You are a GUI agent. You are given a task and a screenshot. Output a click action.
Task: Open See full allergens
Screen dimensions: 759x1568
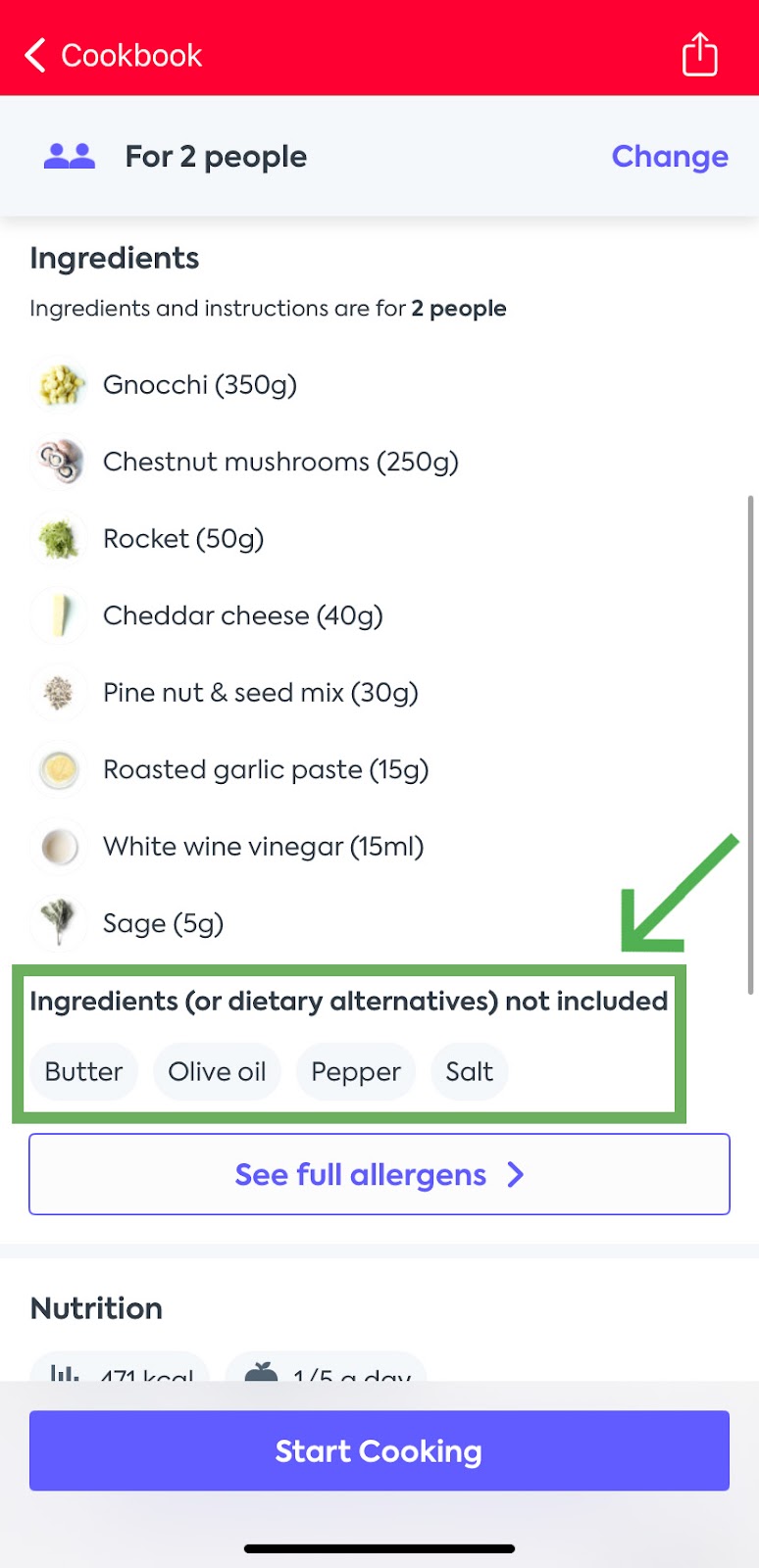(x=379, y=1174)
